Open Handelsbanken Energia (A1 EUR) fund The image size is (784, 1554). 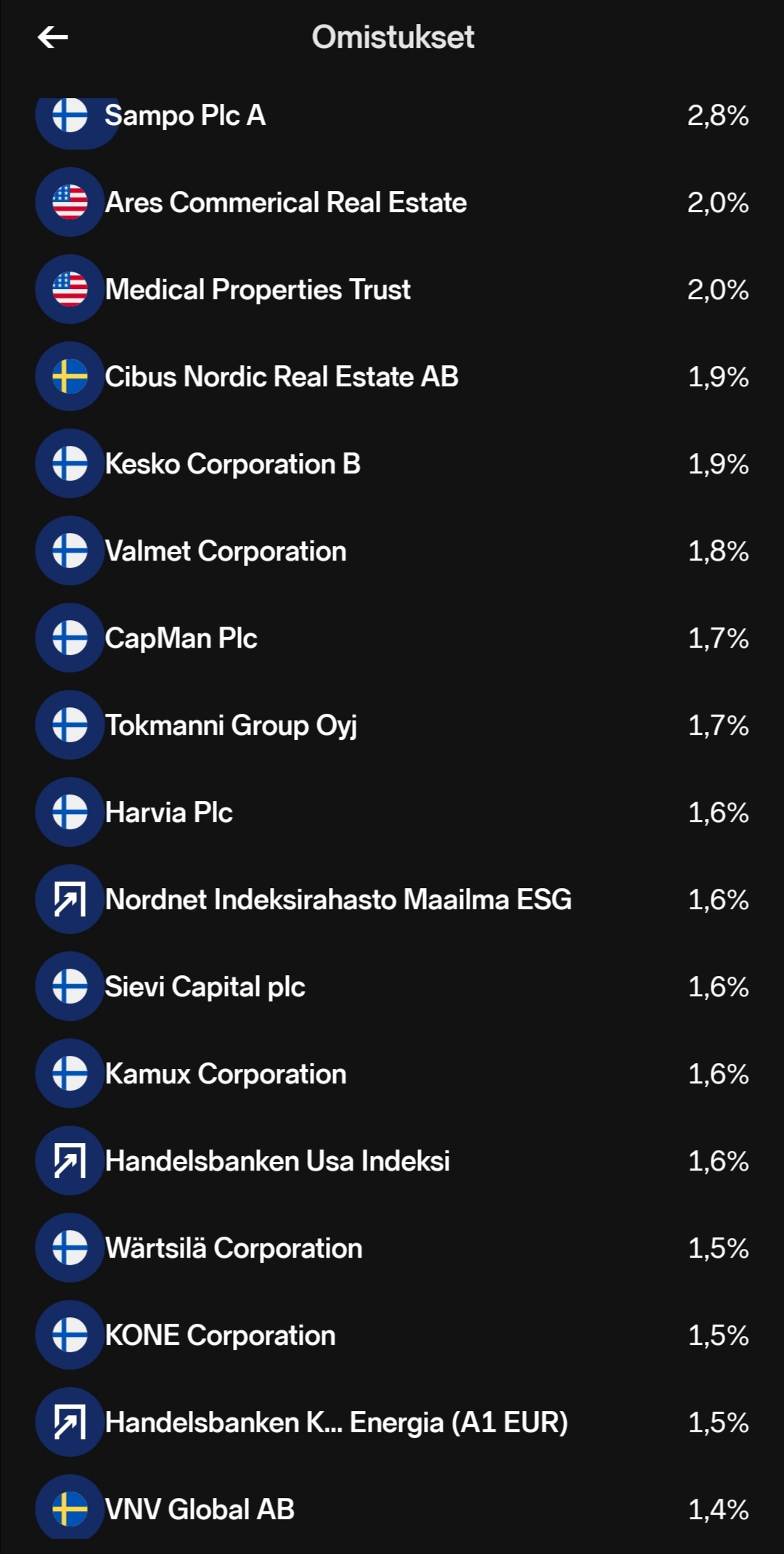pos(392,1423)
